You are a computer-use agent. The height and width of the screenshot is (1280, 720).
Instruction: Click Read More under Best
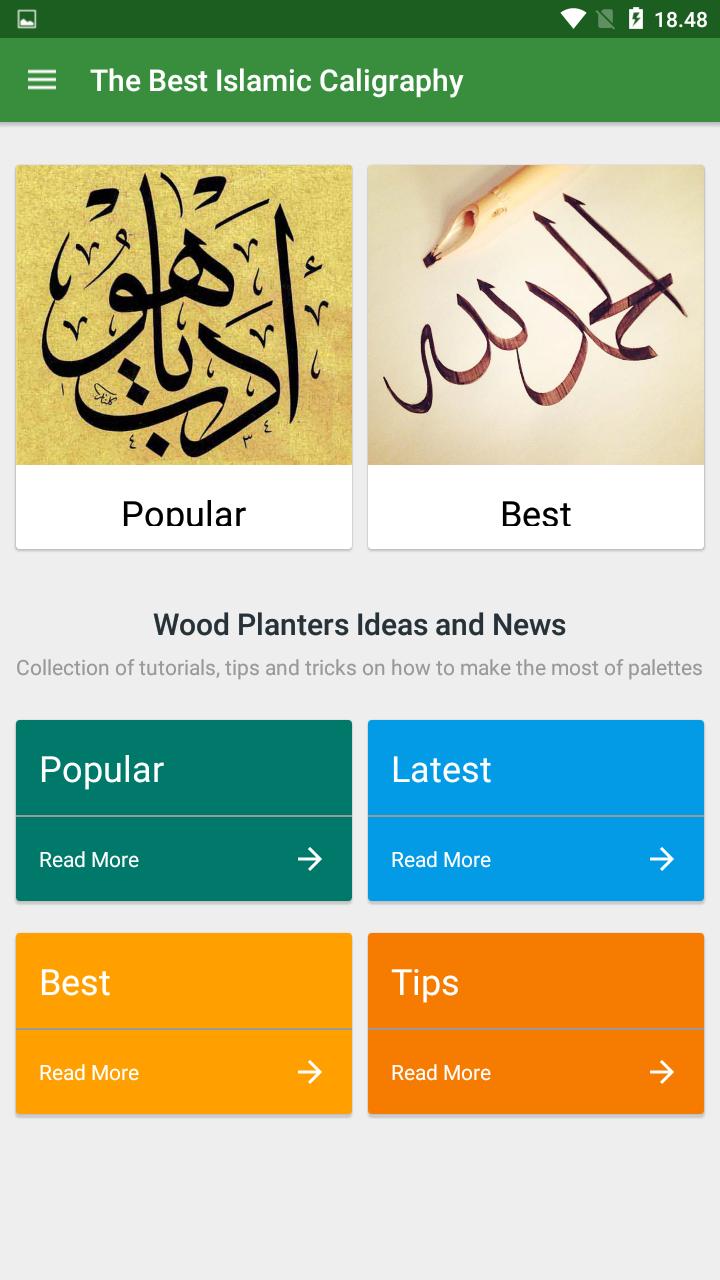(88, 1071)
